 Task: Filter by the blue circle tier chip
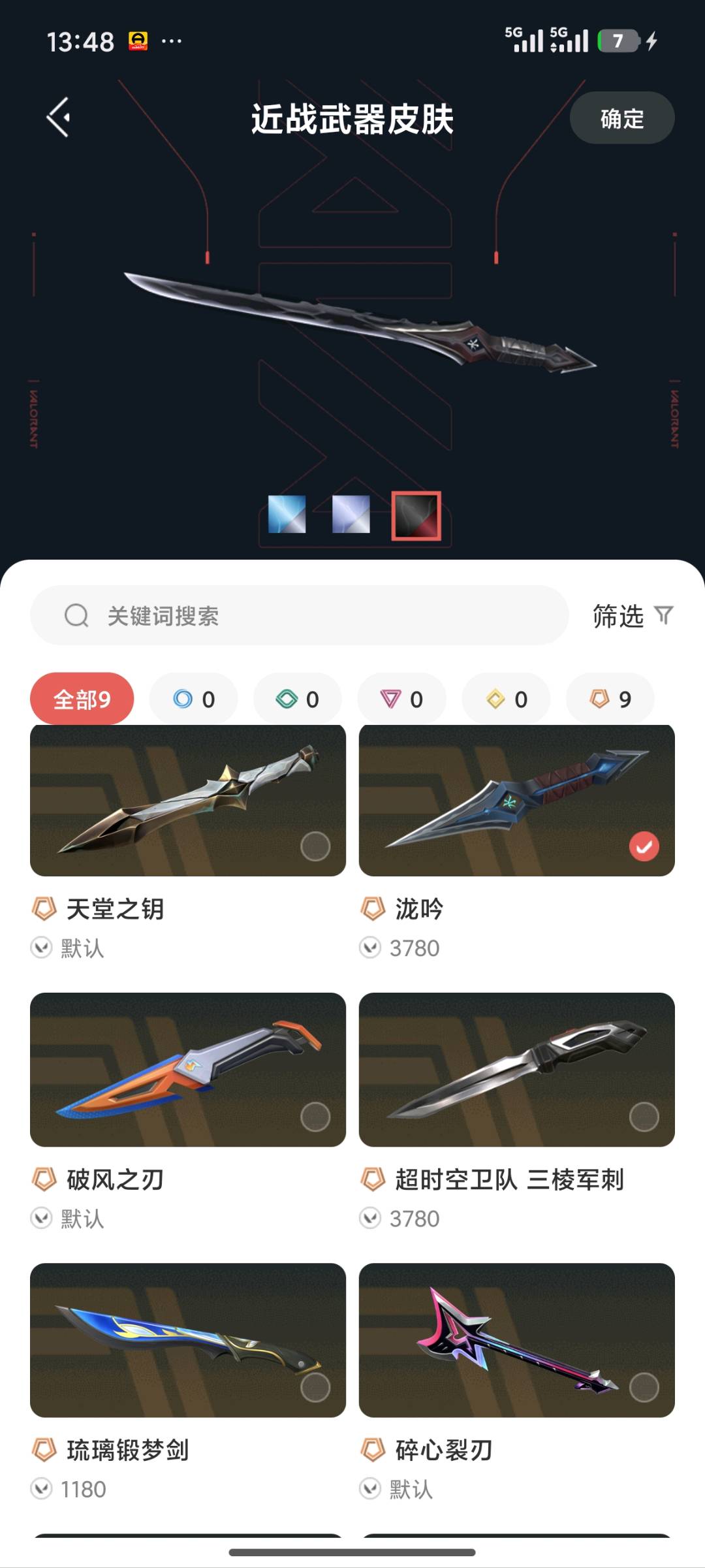coord(194,699)
